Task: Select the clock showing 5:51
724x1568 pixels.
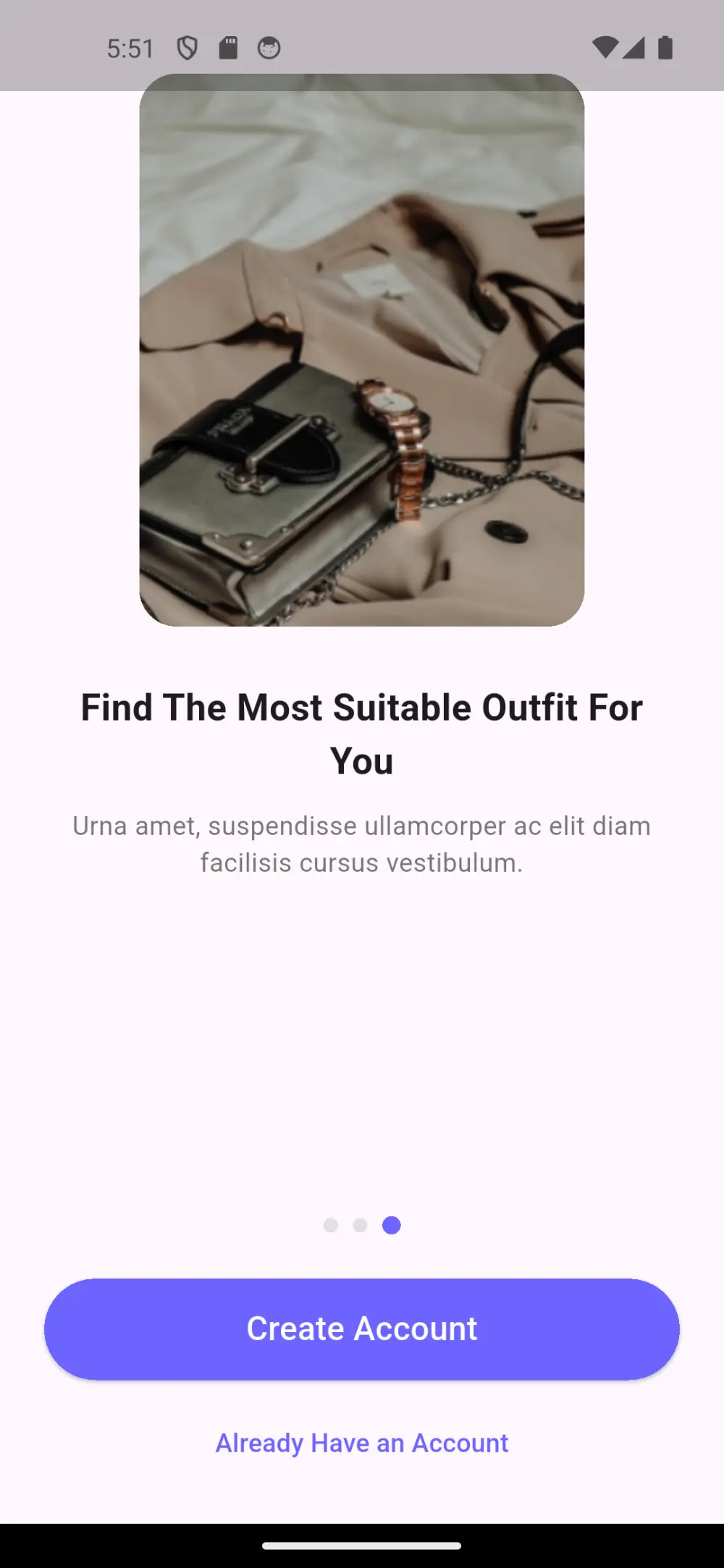Action: [130, 47]
